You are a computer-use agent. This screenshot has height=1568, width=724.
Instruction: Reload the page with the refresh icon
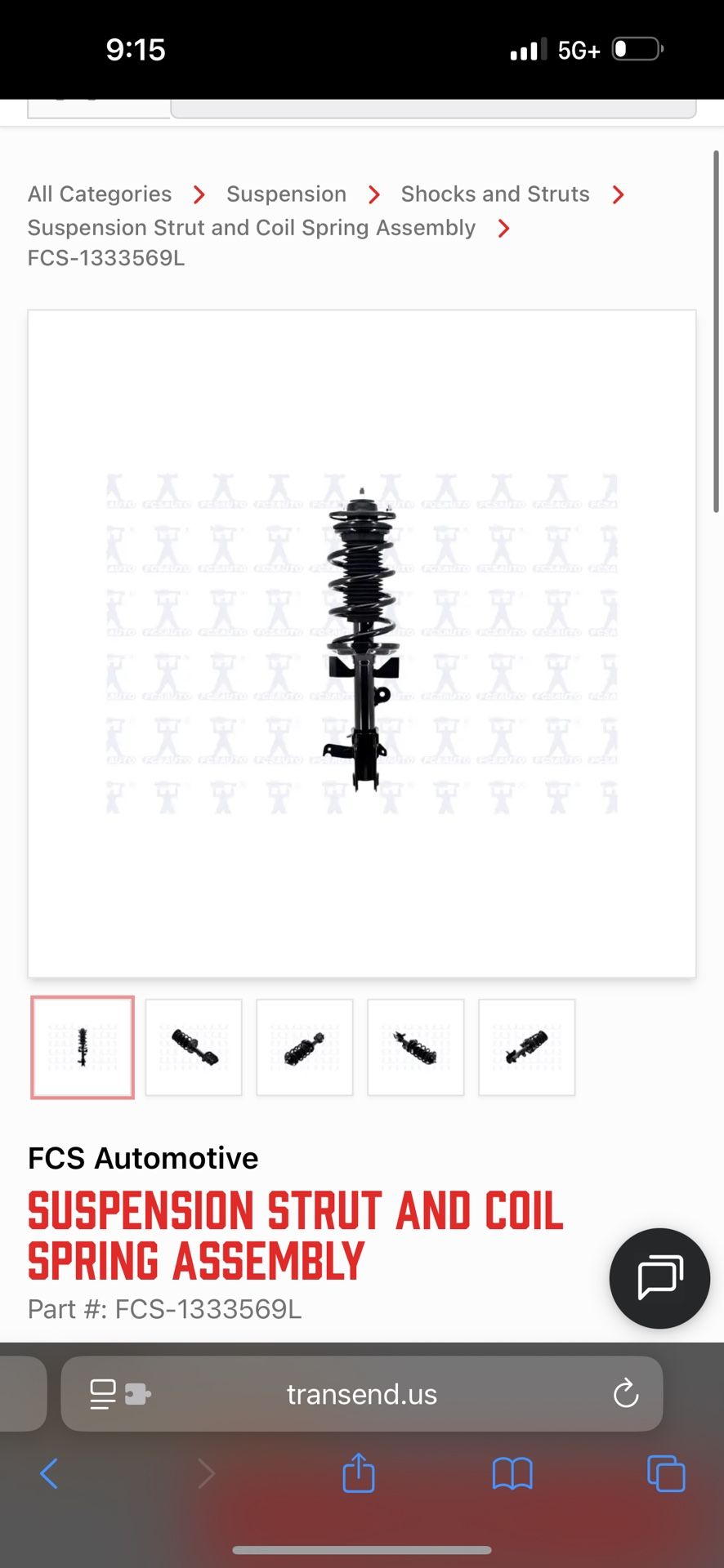(x=625, y=1394)
